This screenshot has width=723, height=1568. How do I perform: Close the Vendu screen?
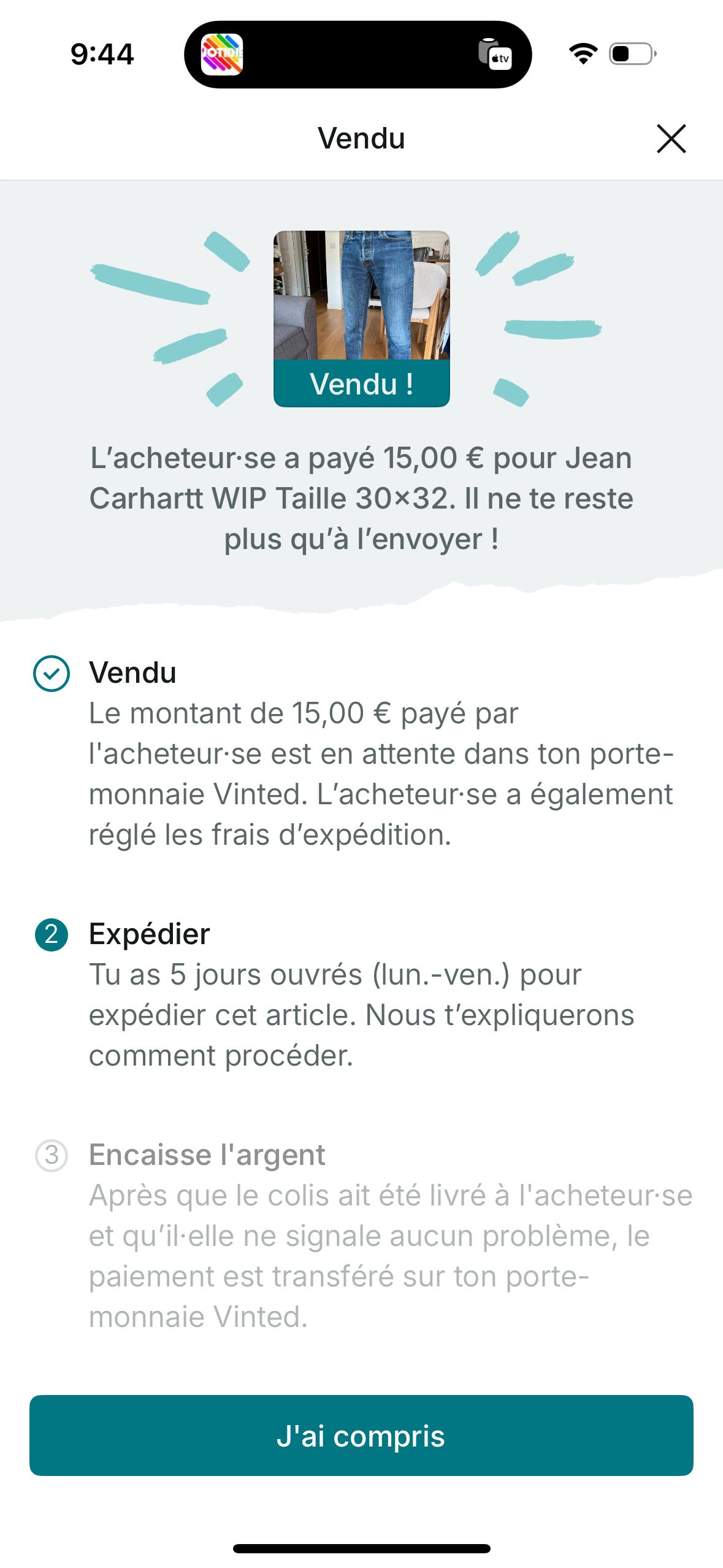(x=671, y=139)
